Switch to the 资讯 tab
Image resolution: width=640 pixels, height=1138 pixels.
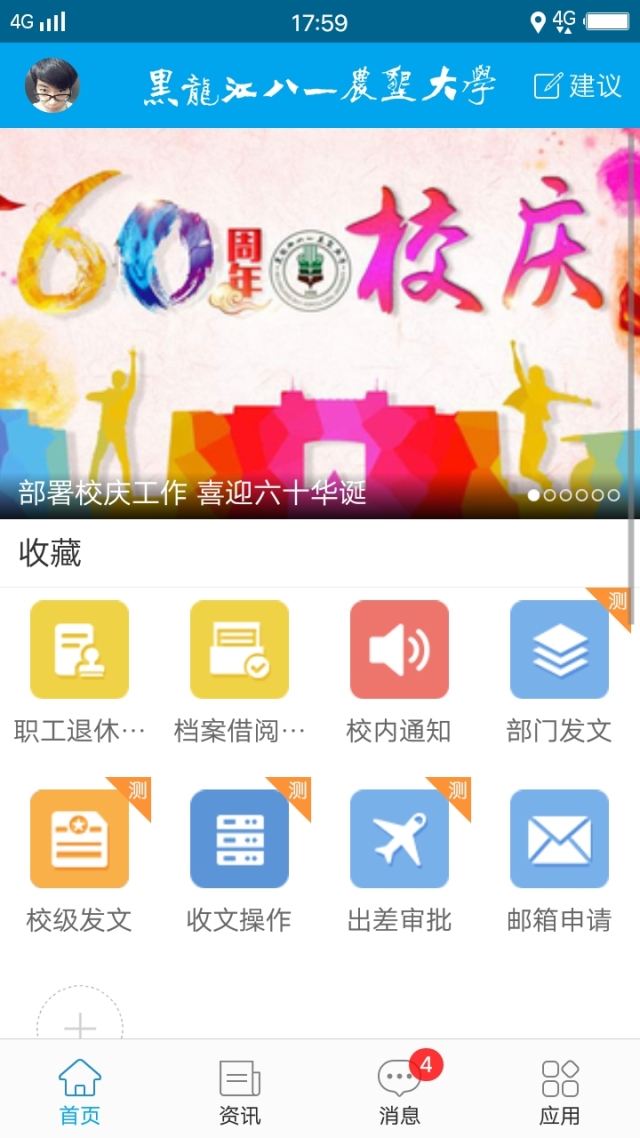(240, 1090)
